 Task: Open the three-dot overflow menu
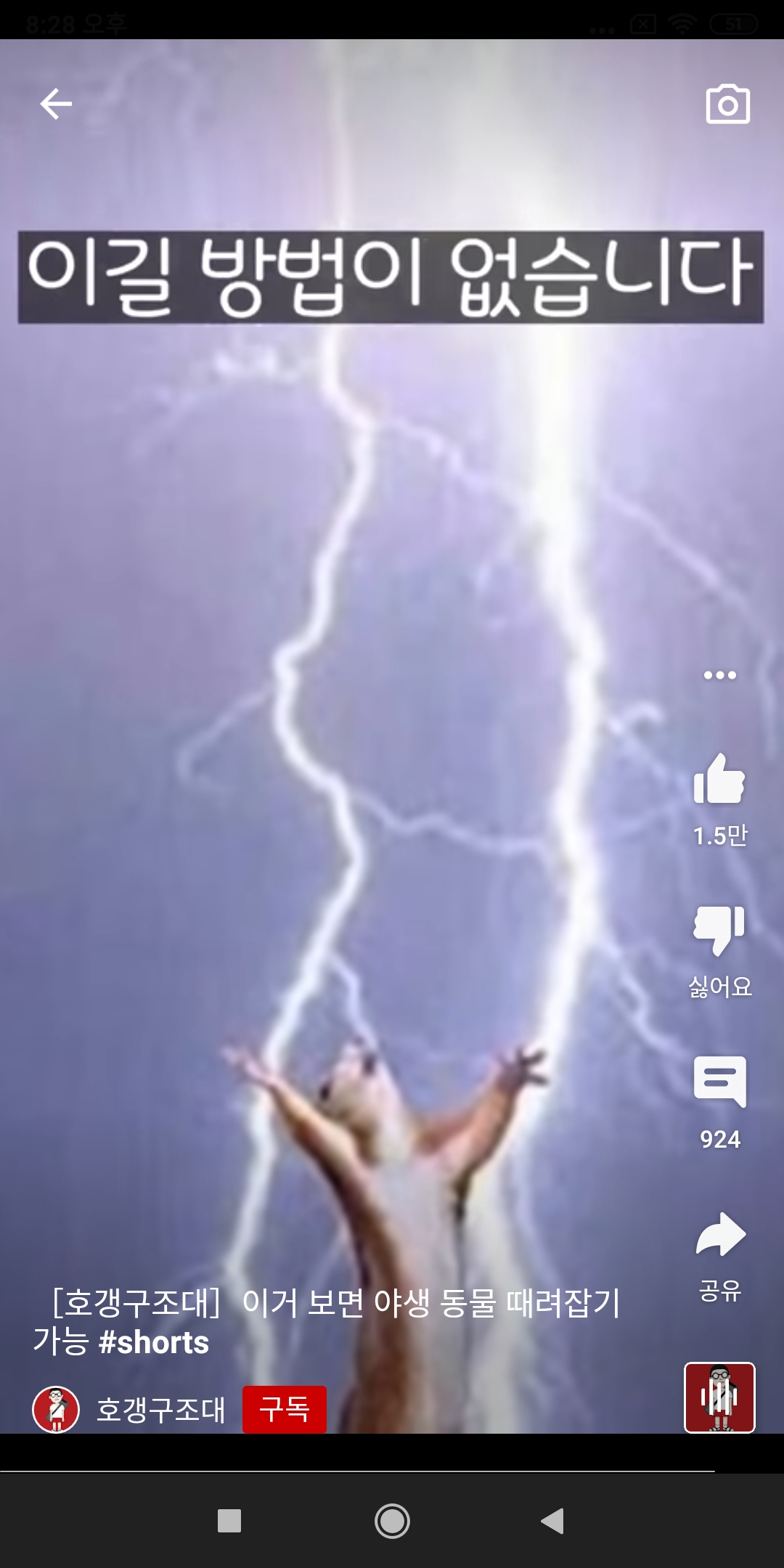pyautogui.click(x=719, y=675)
